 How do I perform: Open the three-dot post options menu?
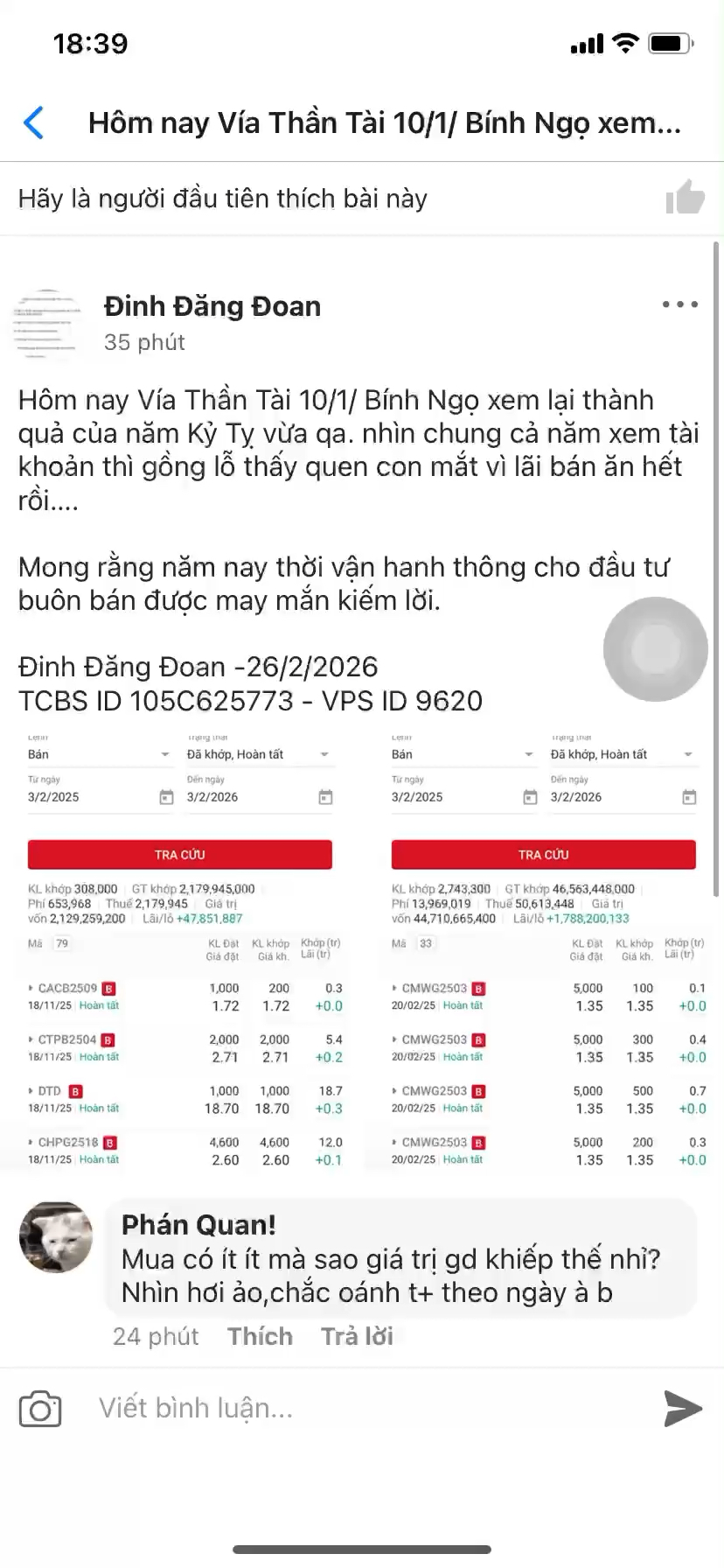click(x=678, y=304)
